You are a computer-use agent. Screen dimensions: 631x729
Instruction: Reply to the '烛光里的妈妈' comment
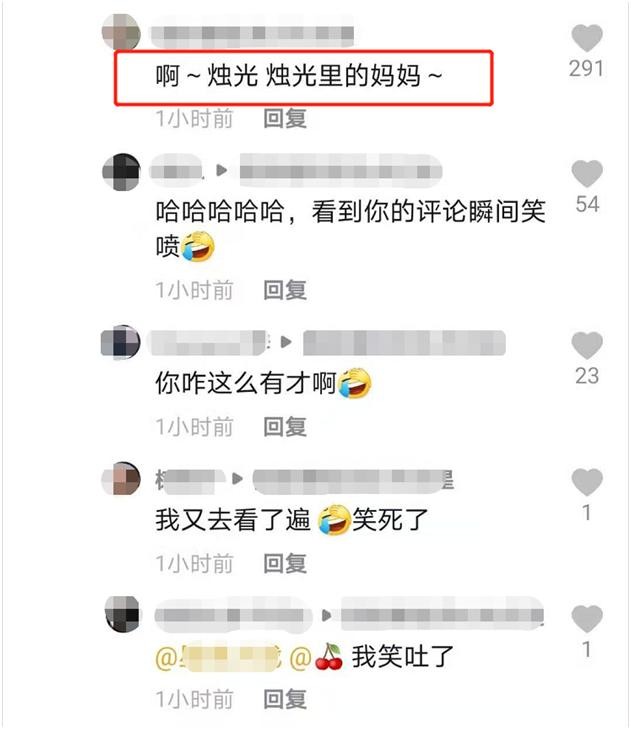[284, 119]
